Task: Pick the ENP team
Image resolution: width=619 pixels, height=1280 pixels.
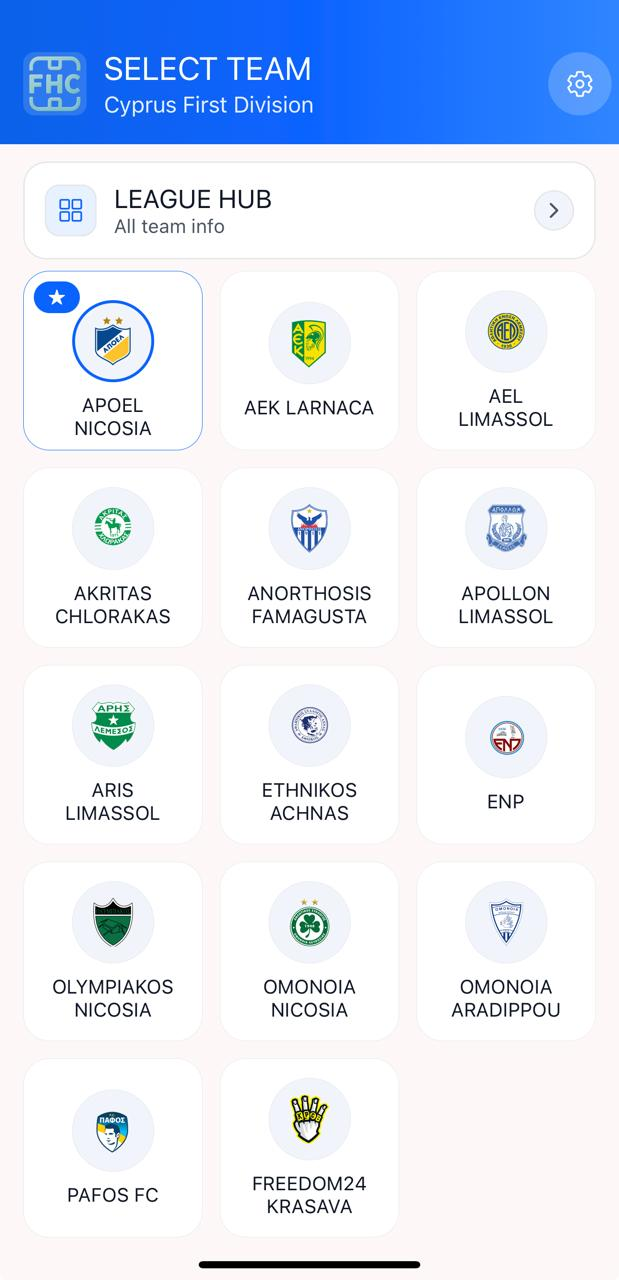Action: (x=505, y=755)
